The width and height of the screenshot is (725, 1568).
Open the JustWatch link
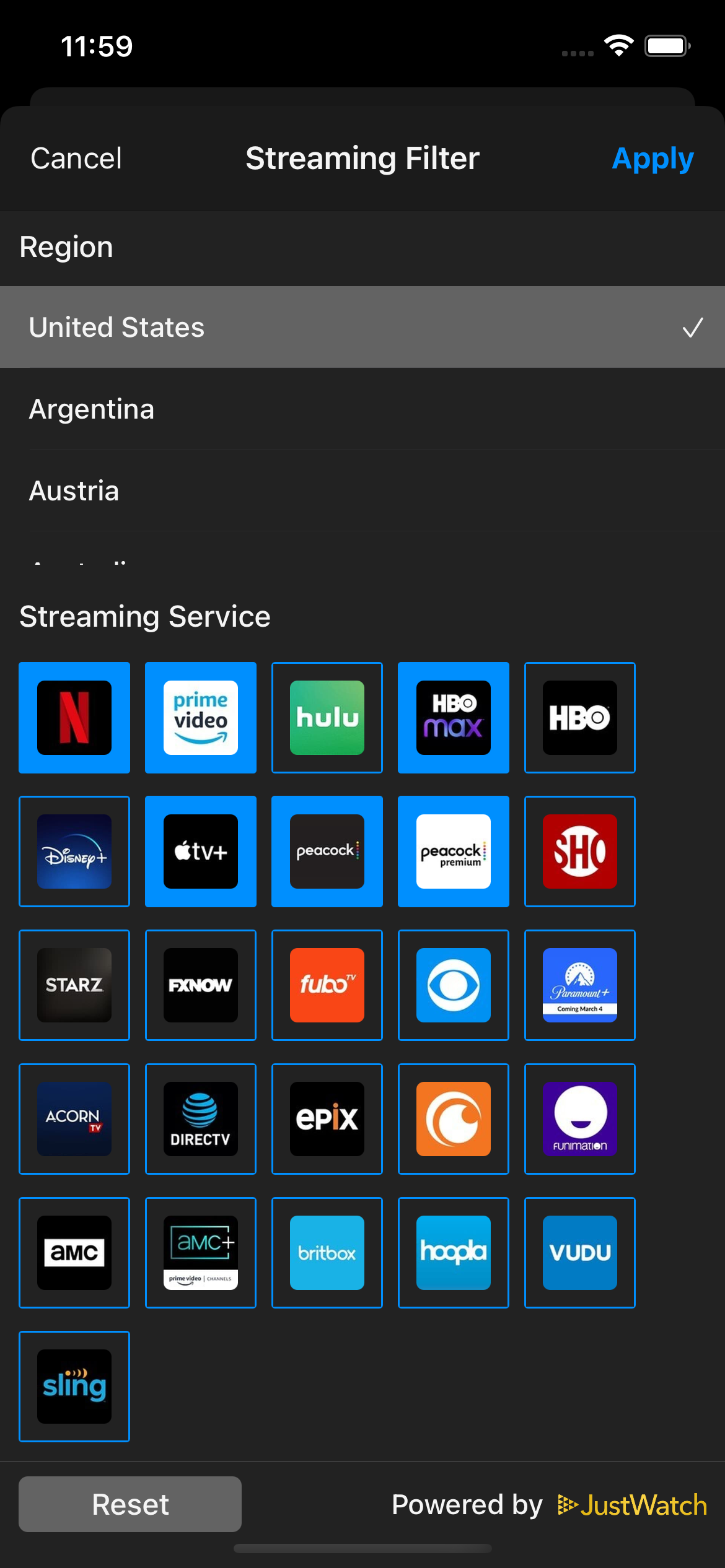[632, 1505]
